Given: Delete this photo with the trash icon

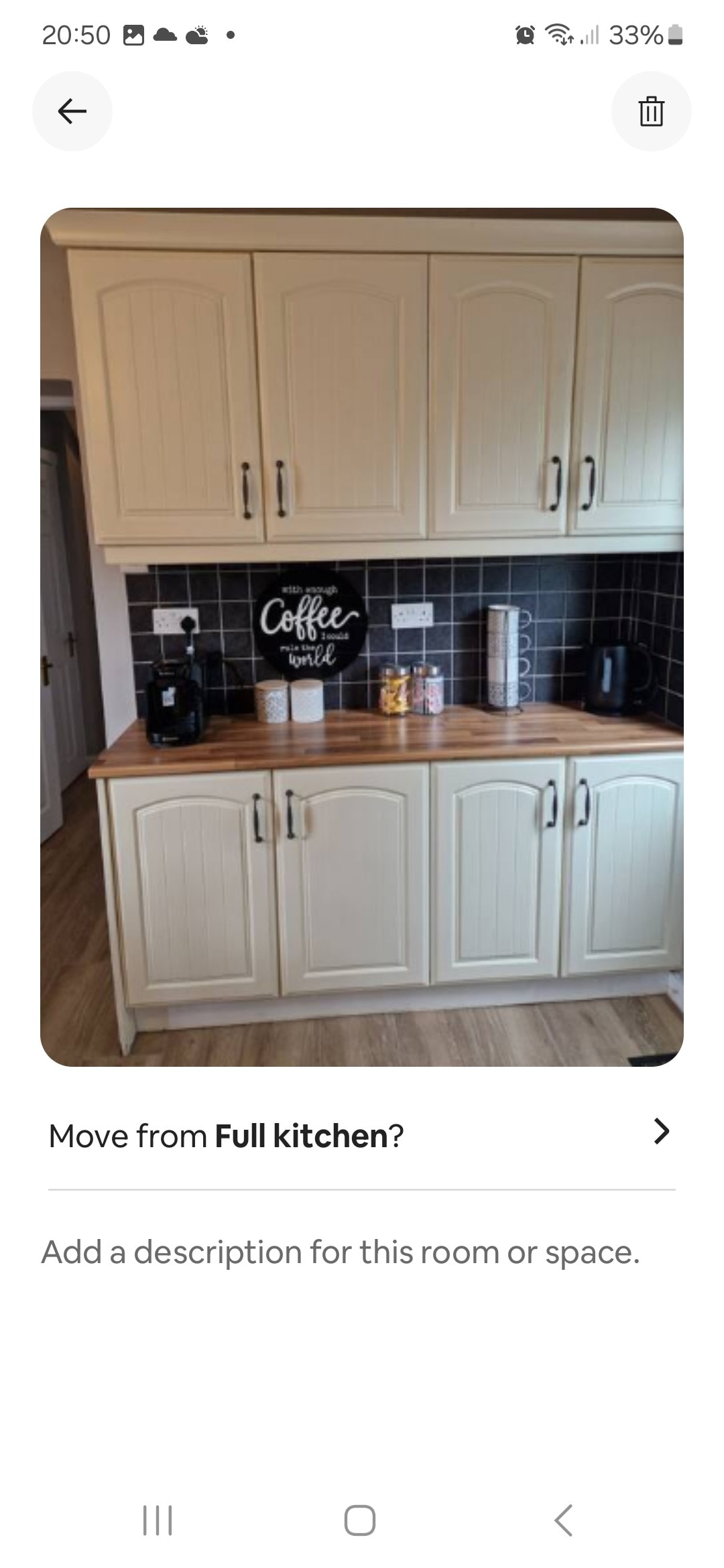Looking at the screenshot, I should point(651,111).
